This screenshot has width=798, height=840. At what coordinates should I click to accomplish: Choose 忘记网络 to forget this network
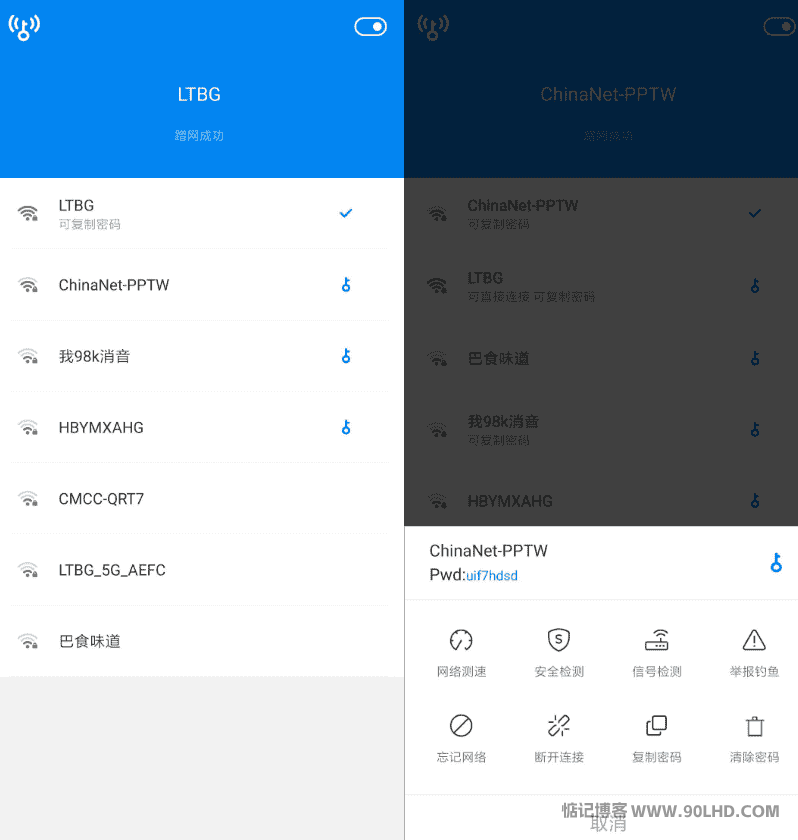click(x=461, y=738)
